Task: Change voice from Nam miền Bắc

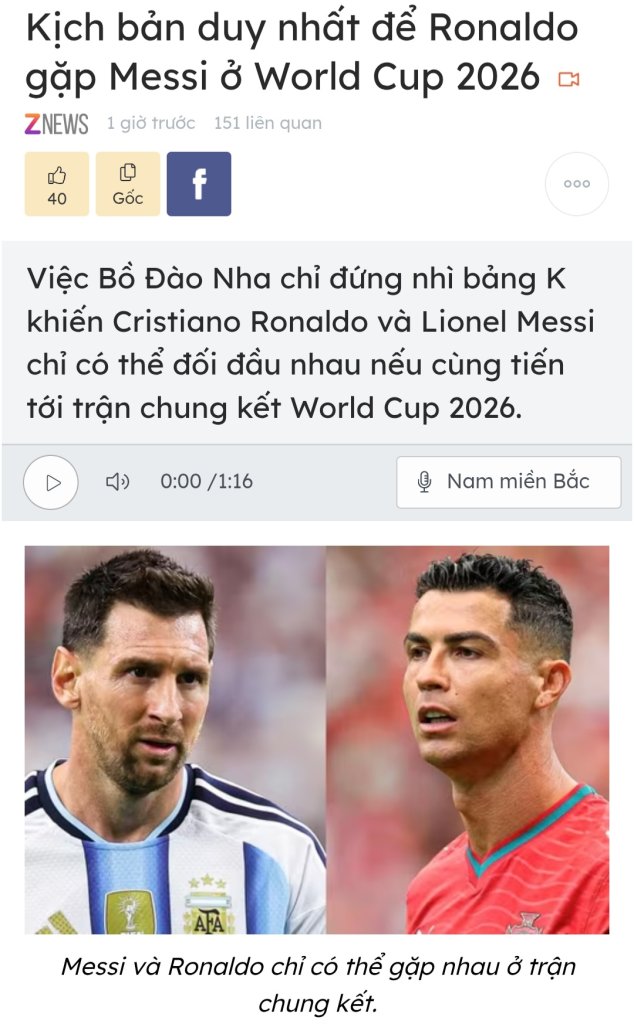Action: point(509,482)
